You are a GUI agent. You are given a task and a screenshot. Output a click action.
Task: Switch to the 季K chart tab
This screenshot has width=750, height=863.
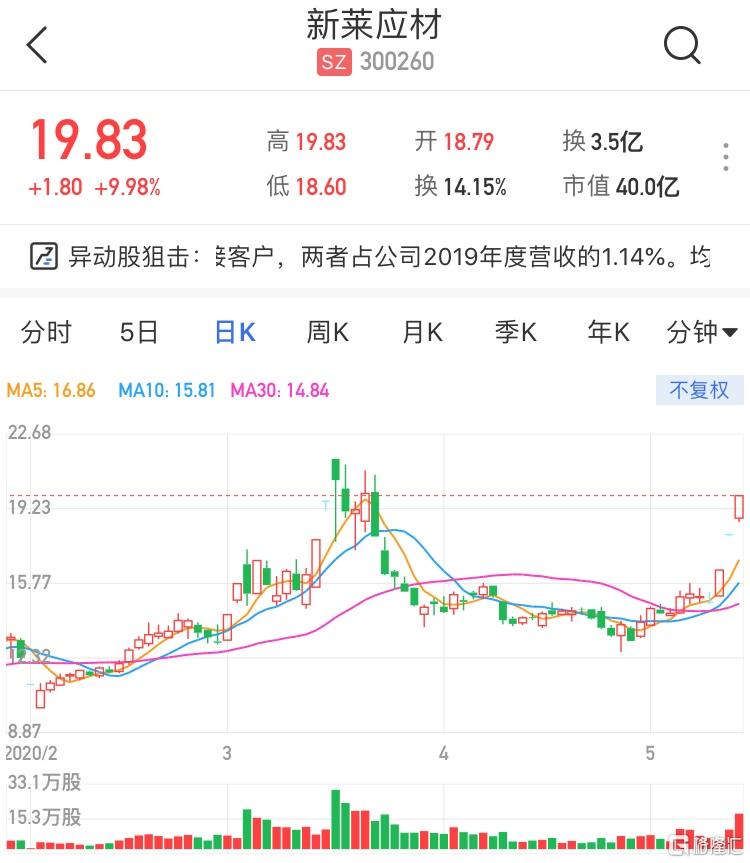[x=515, y=333]
